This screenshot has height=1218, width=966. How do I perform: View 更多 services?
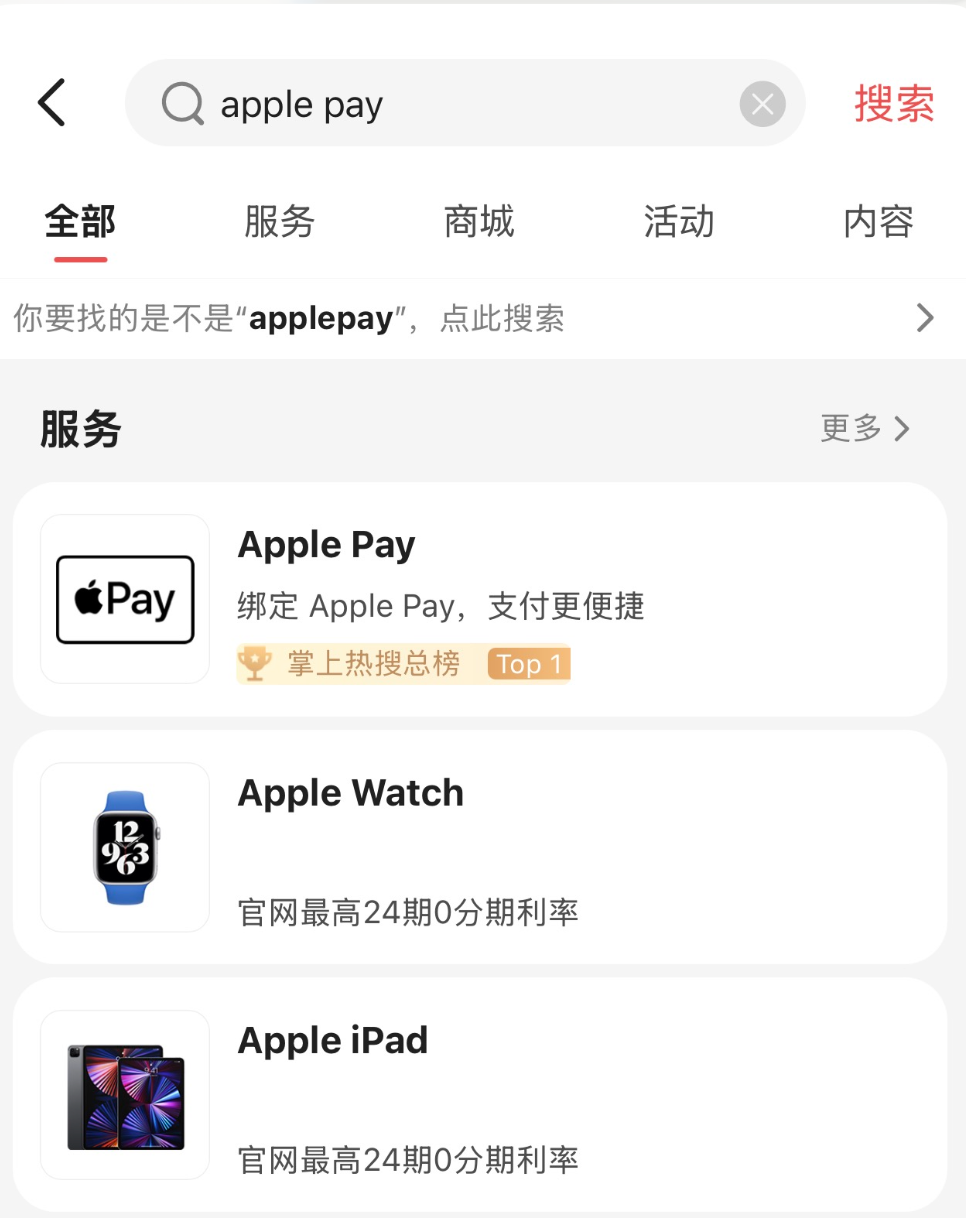click(865, 429)
